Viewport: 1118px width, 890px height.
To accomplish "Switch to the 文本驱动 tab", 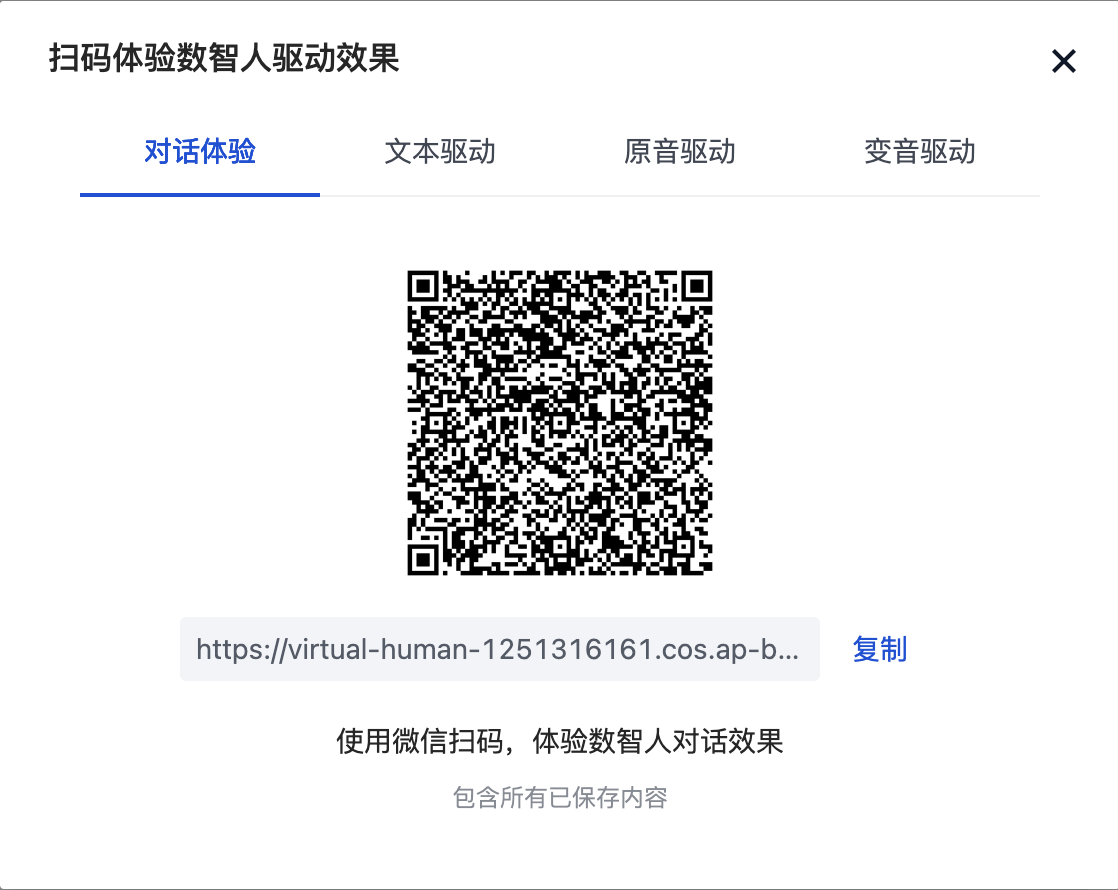I will point(440,152).
